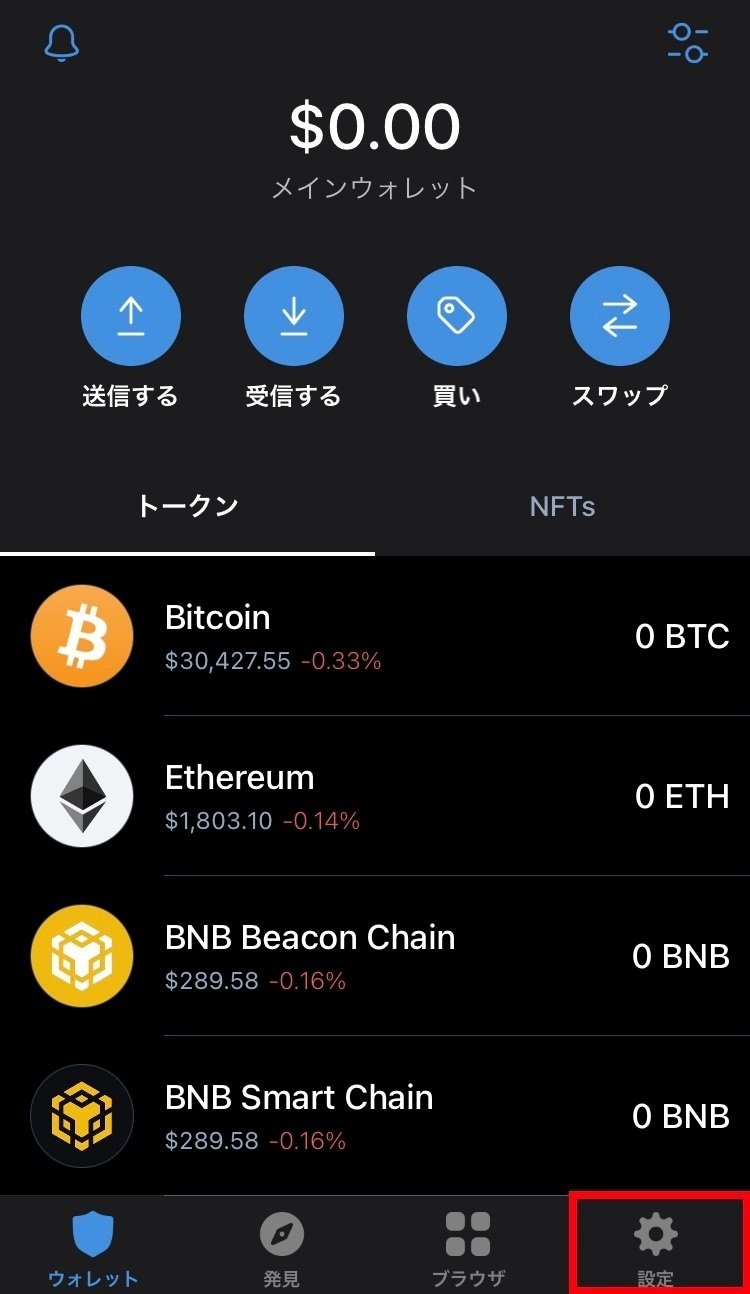Tap the BNB Beacon Chain logo
Image resolution: width=750 pixels, height=1294 pixels.
click(81, 956)
